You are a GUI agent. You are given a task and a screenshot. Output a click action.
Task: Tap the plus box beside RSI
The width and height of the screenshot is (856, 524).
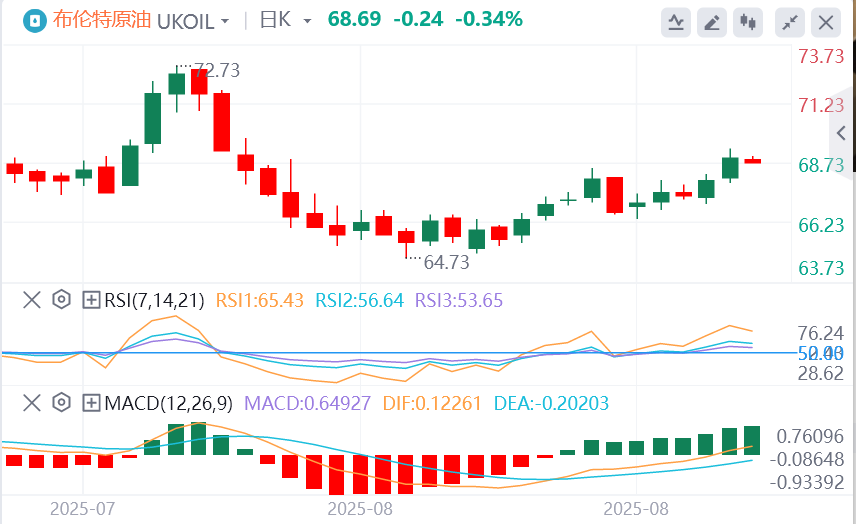click(91, 299)
